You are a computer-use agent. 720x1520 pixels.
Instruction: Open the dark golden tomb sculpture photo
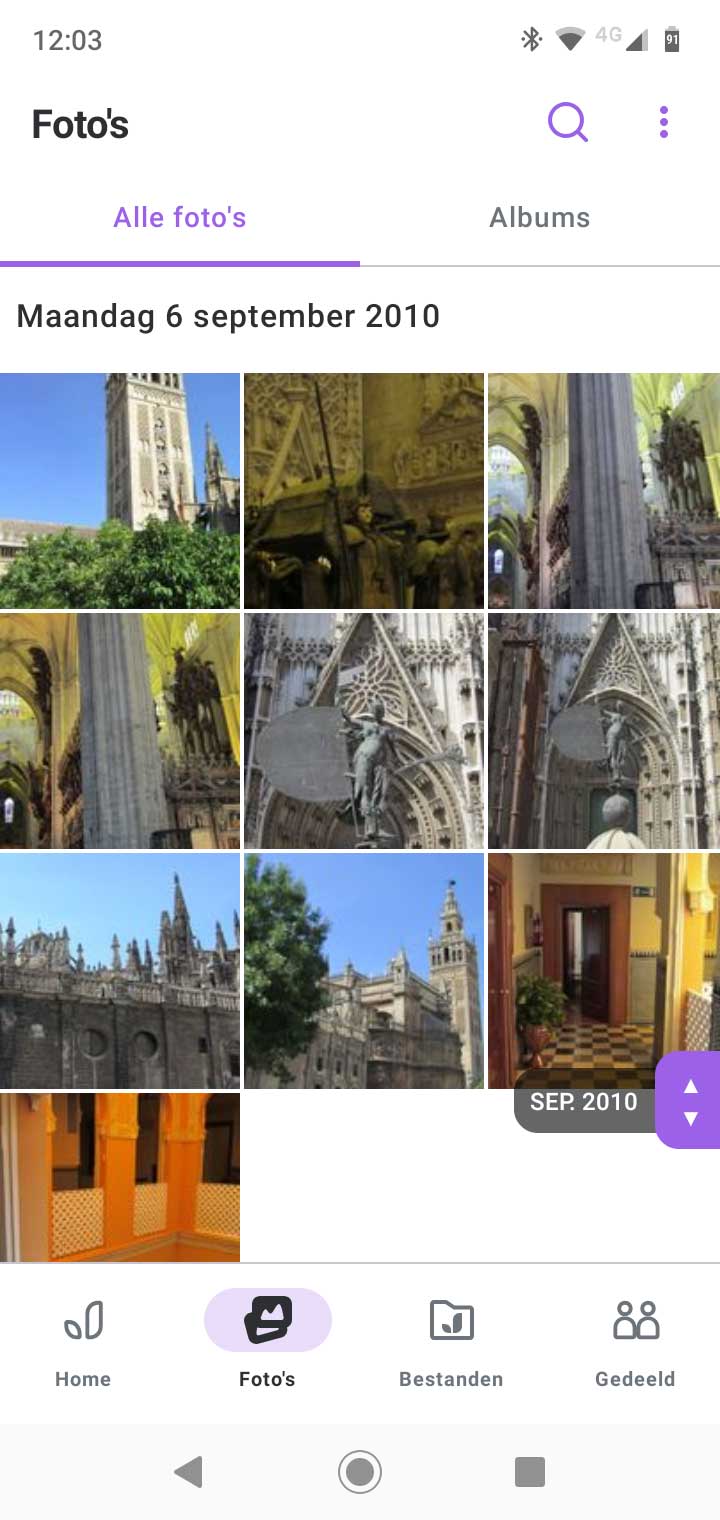pyautogui.click(x=364, y=491)
